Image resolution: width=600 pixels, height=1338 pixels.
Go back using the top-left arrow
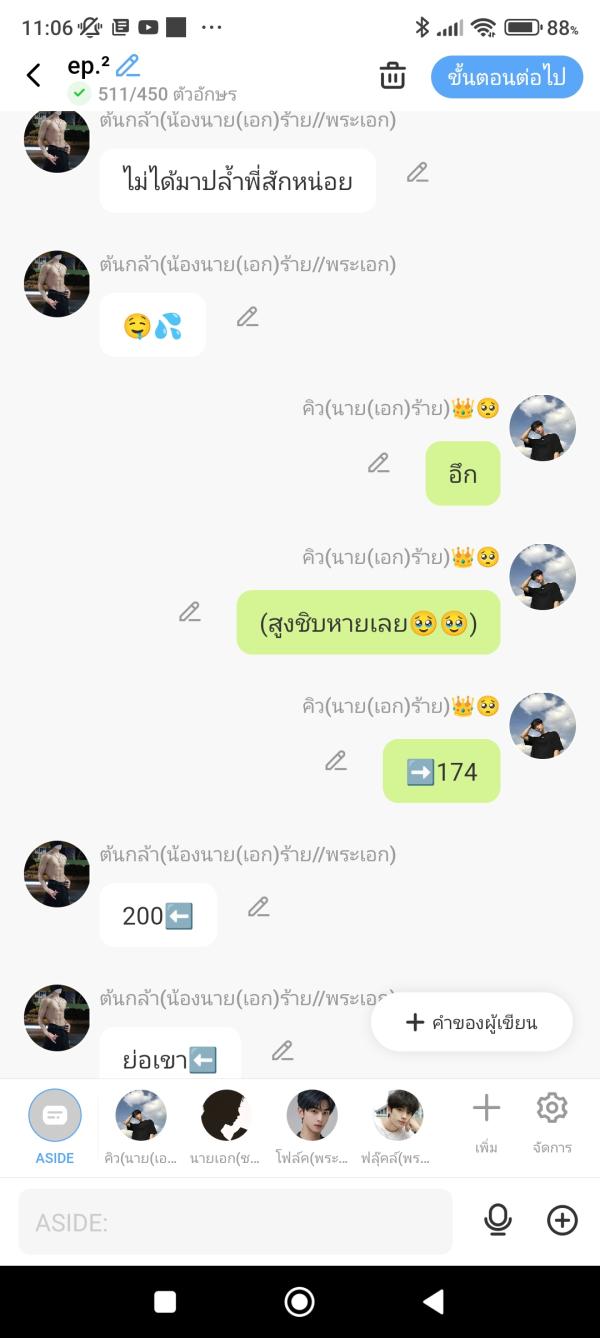[x=34, y=75]
